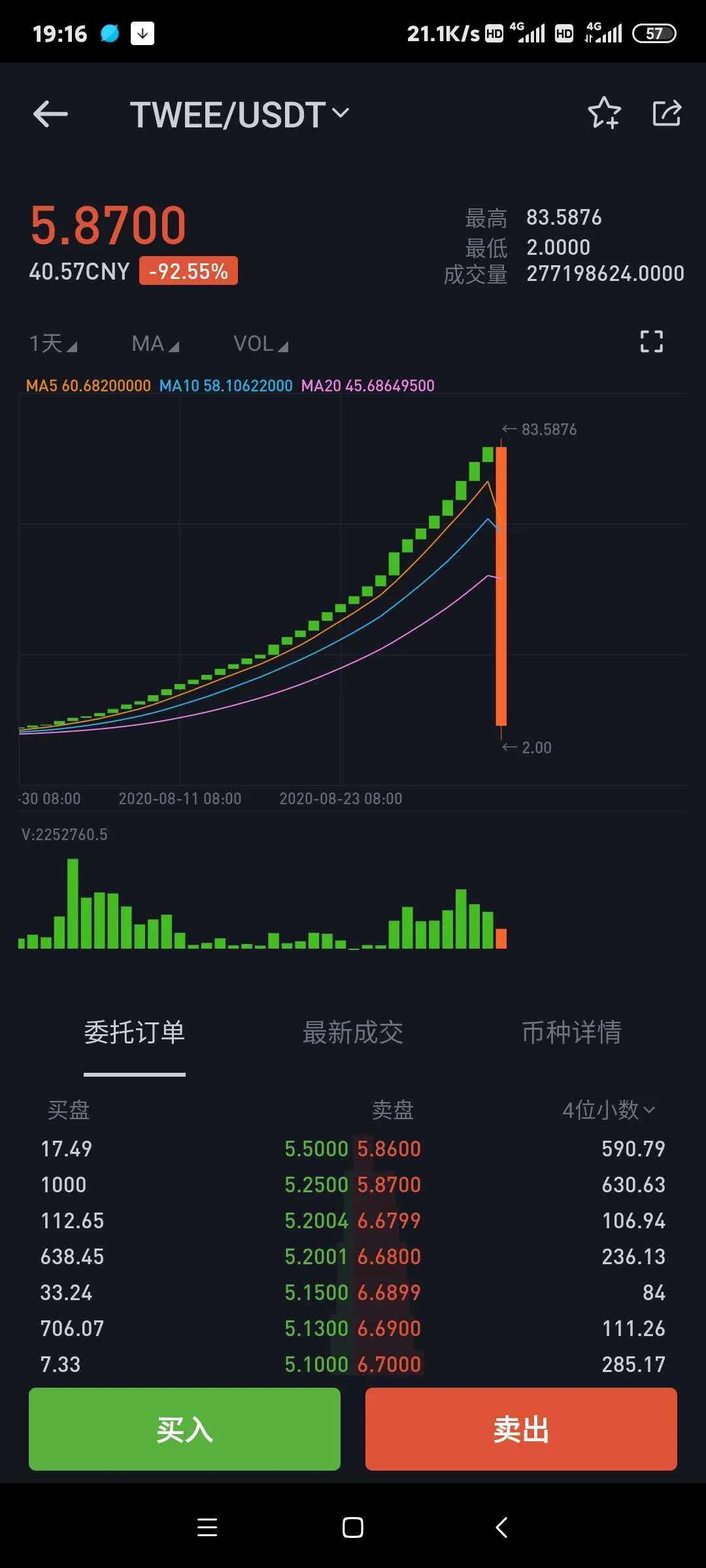Open the 1天 timeframe dropdown
This screenshot has width=706, height=1568.
[52, 342]
